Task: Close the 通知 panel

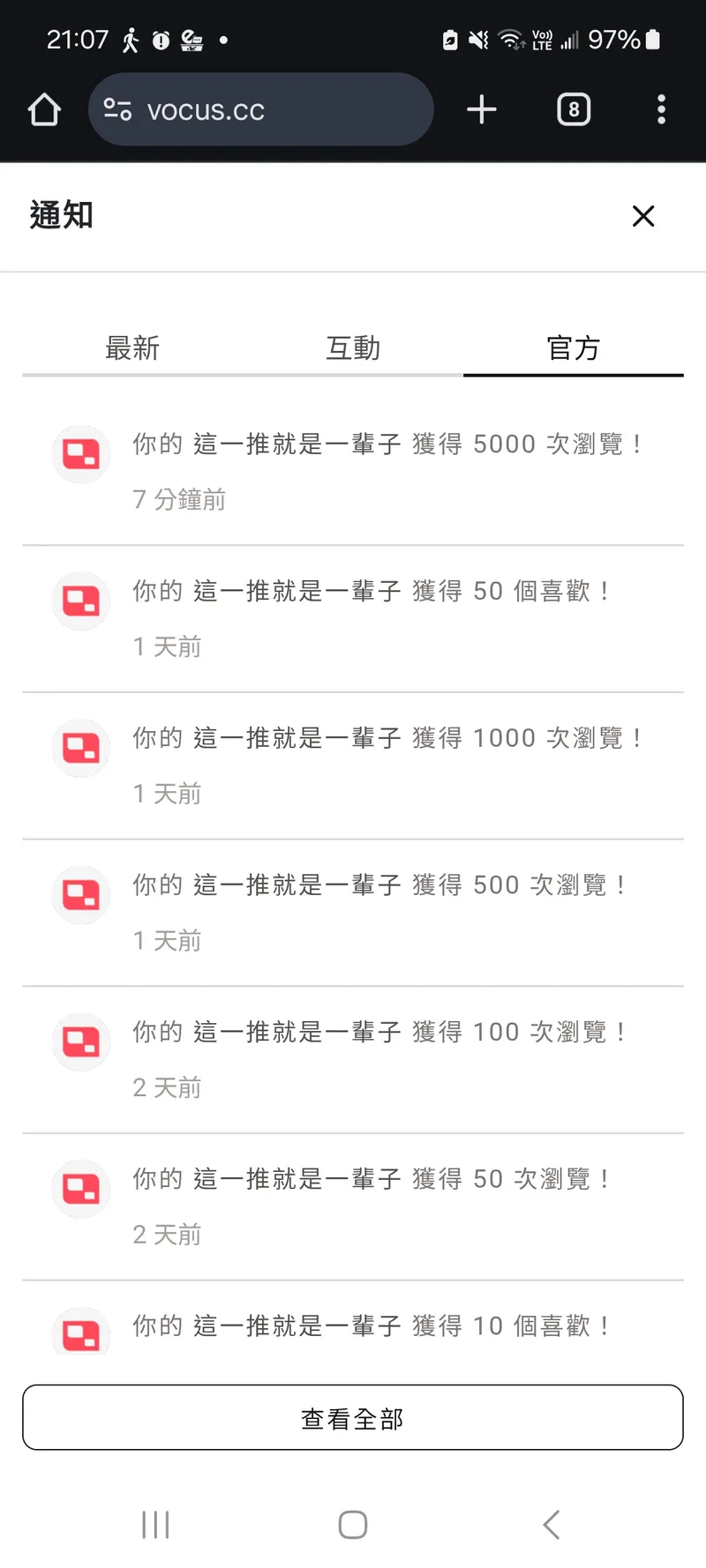Action: tap(643, 216)
